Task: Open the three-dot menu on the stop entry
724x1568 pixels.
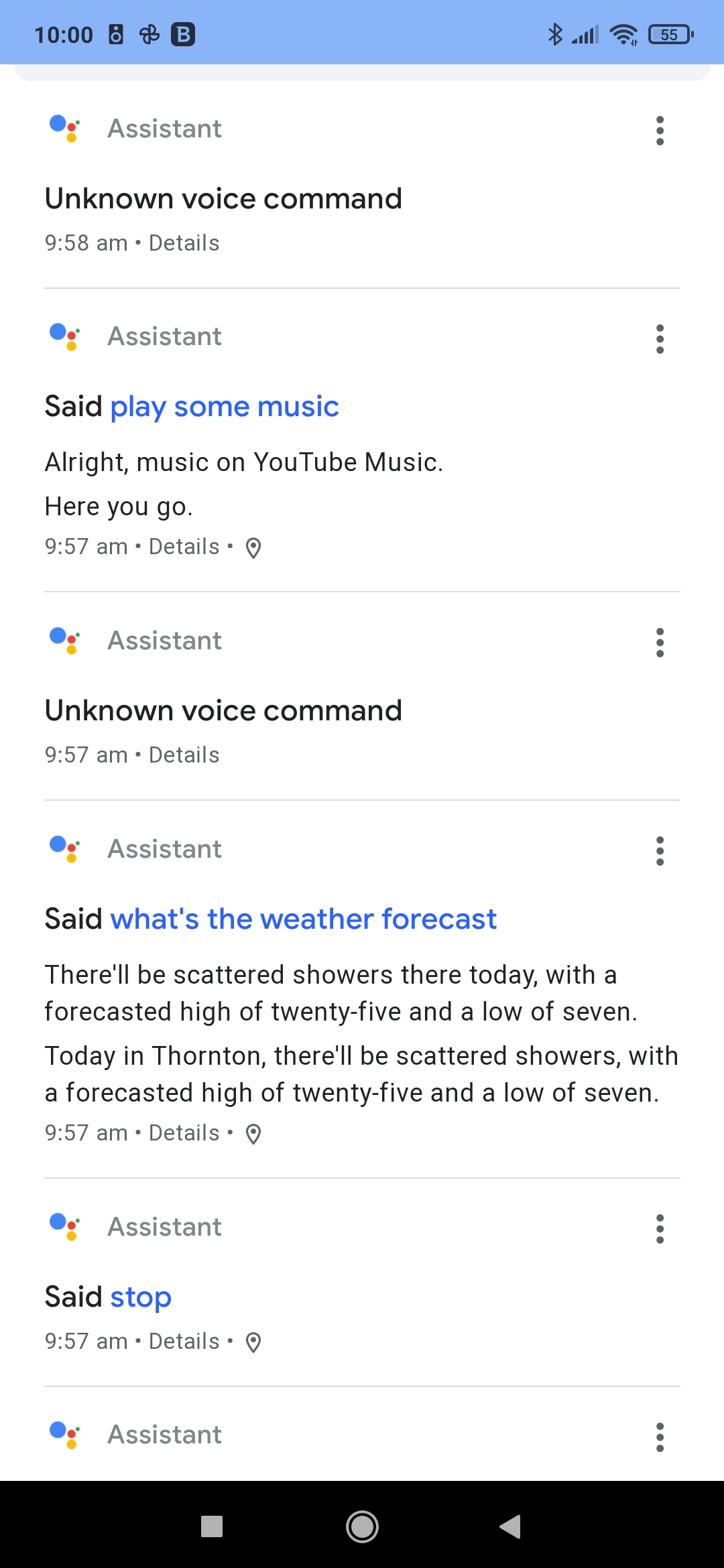Action: [660, 1229]
